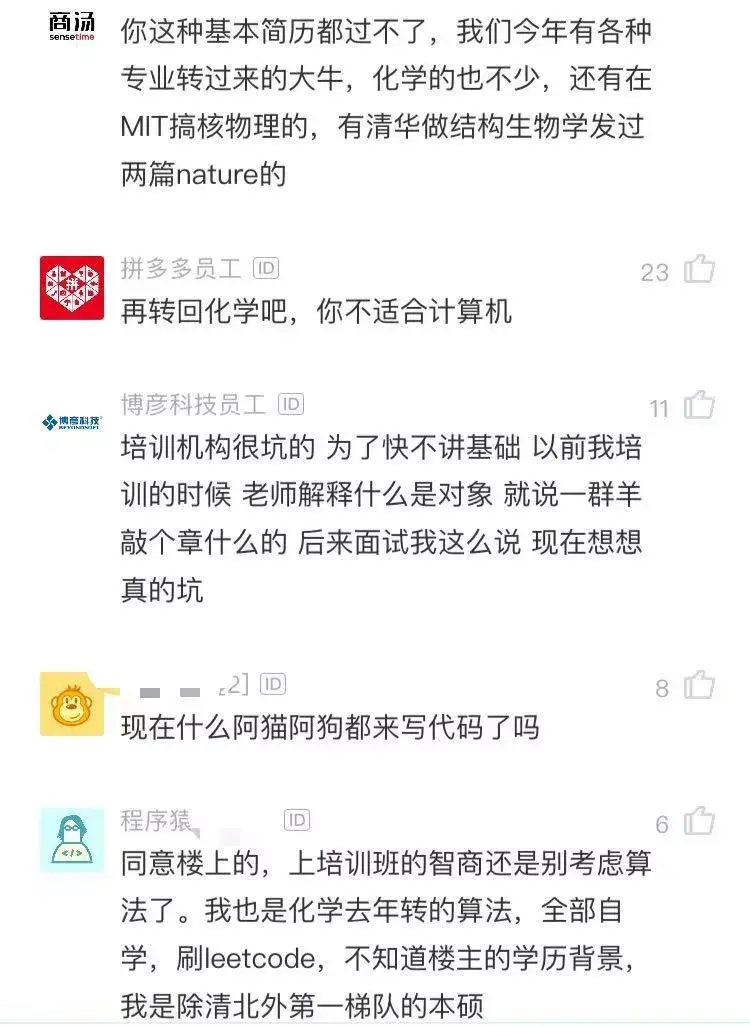Open the 拼多多员工 avatar

click(x=72, y=288)
